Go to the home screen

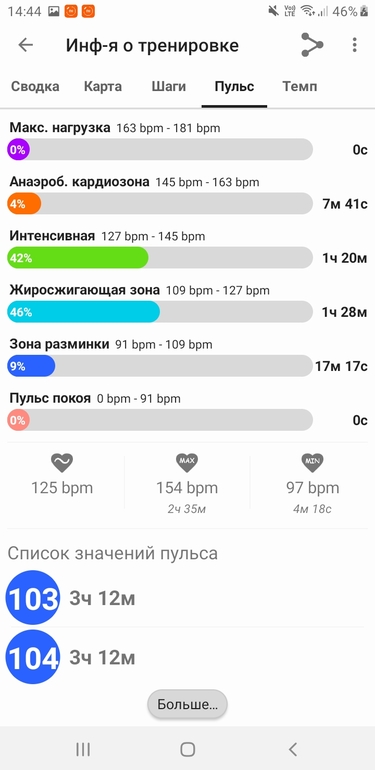coord(188,749)
